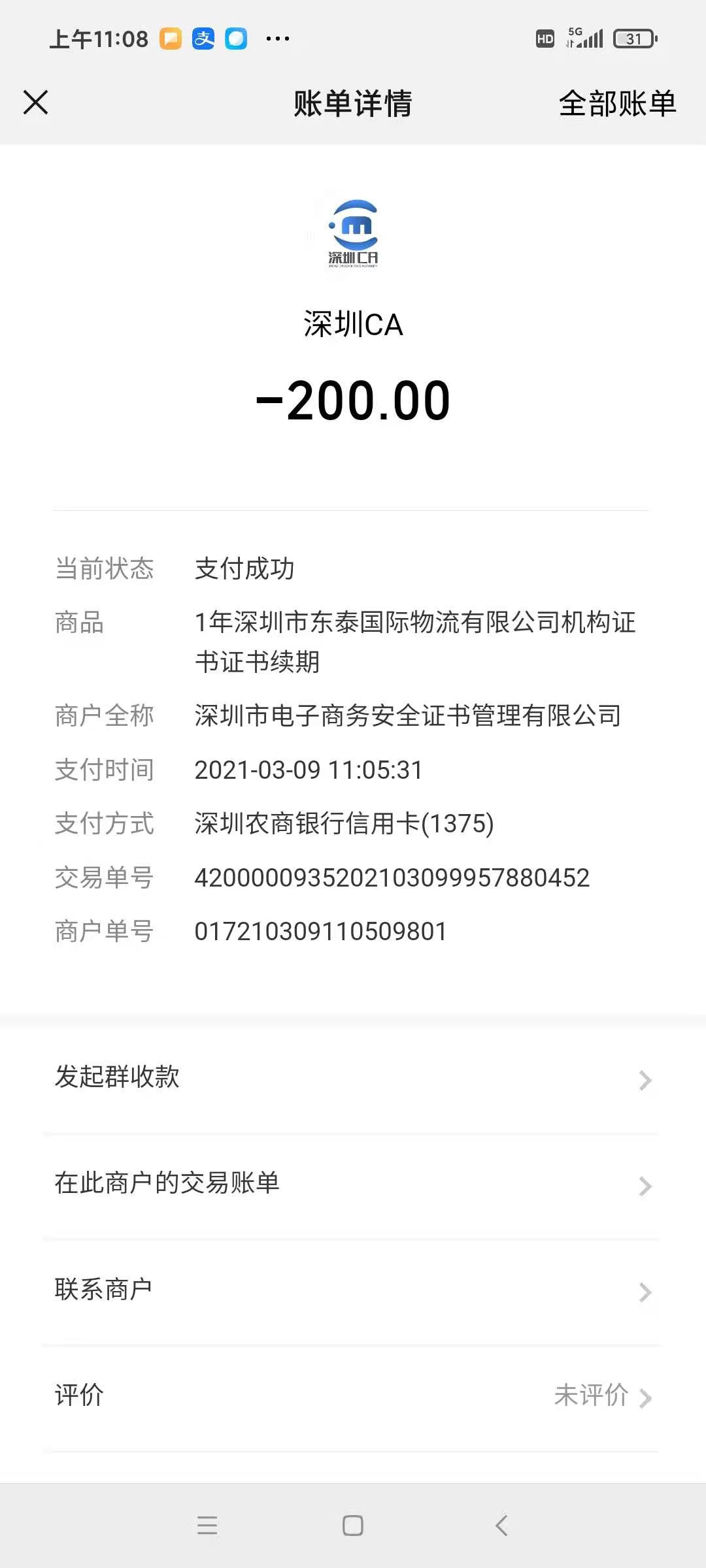The height and width of the screenshot is (1568, 706).
Task: Open the 评价 row to rate
Action: pyautogui.click(x=353, y=1397)
